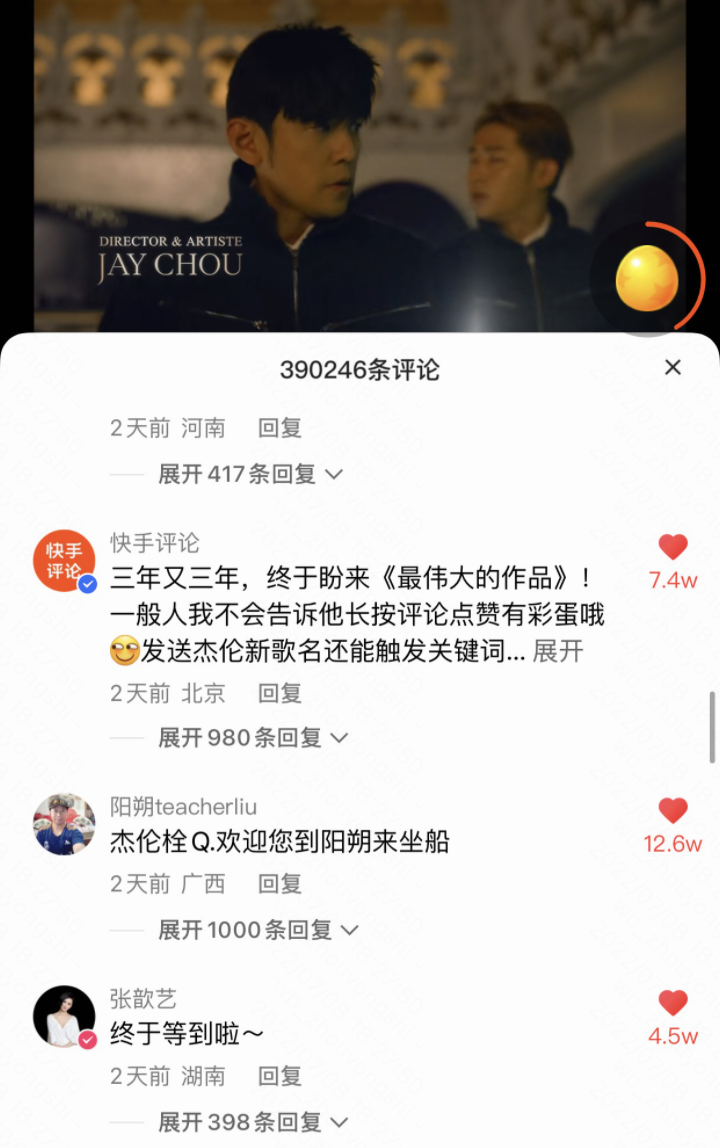Reply to the comment from 北京

click(x=278, y=692)
